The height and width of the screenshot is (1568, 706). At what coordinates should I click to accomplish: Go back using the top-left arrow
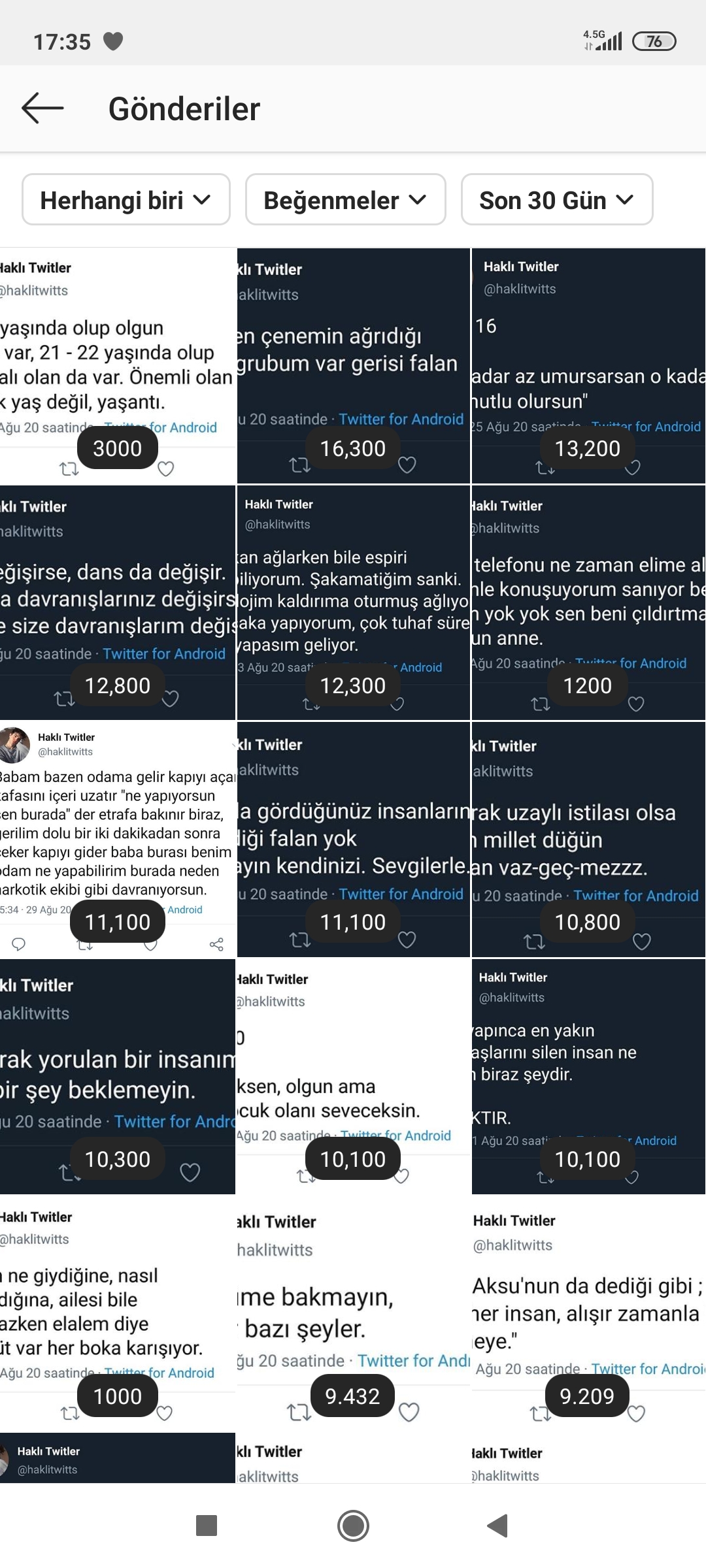42,108
